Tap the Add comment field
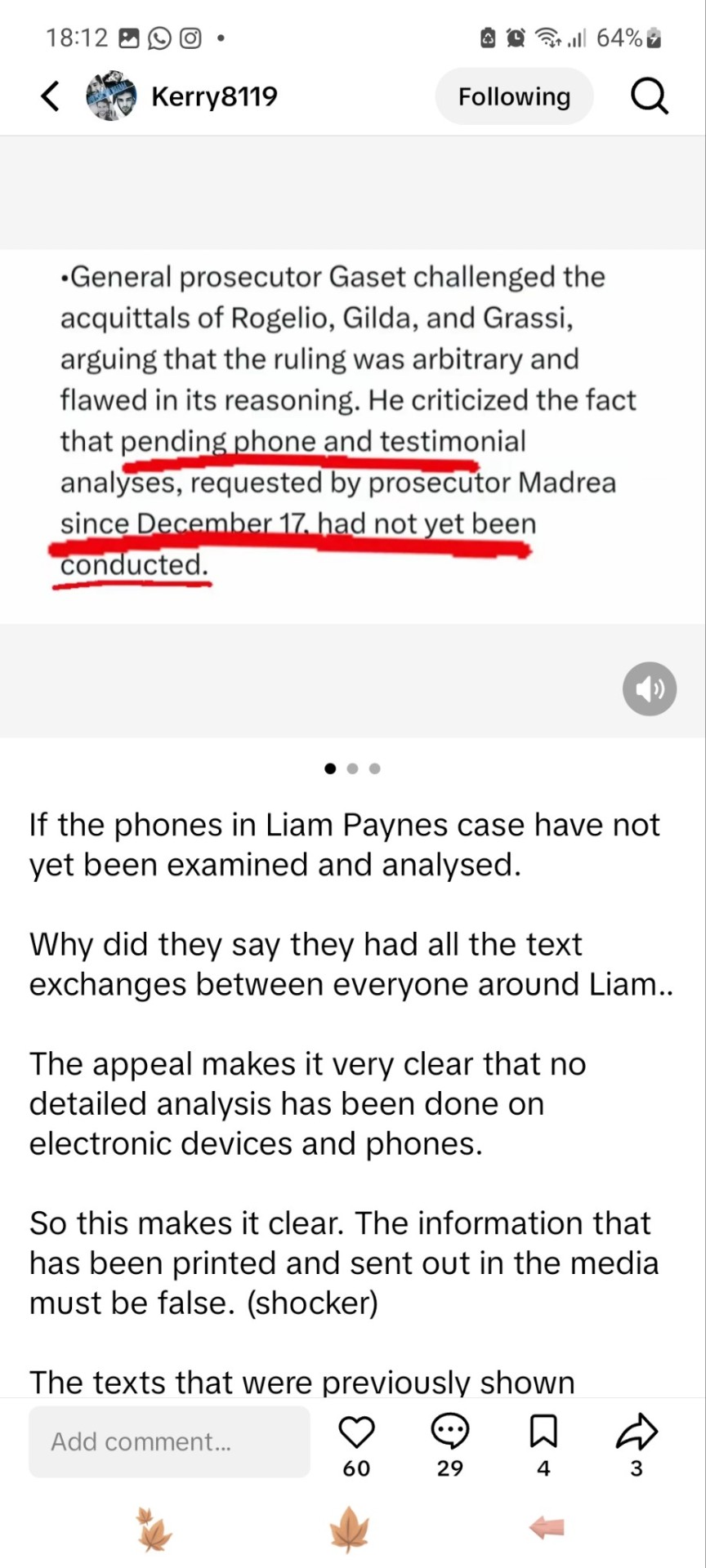Screen dimensions: 706x1568 pos(170,1441)
